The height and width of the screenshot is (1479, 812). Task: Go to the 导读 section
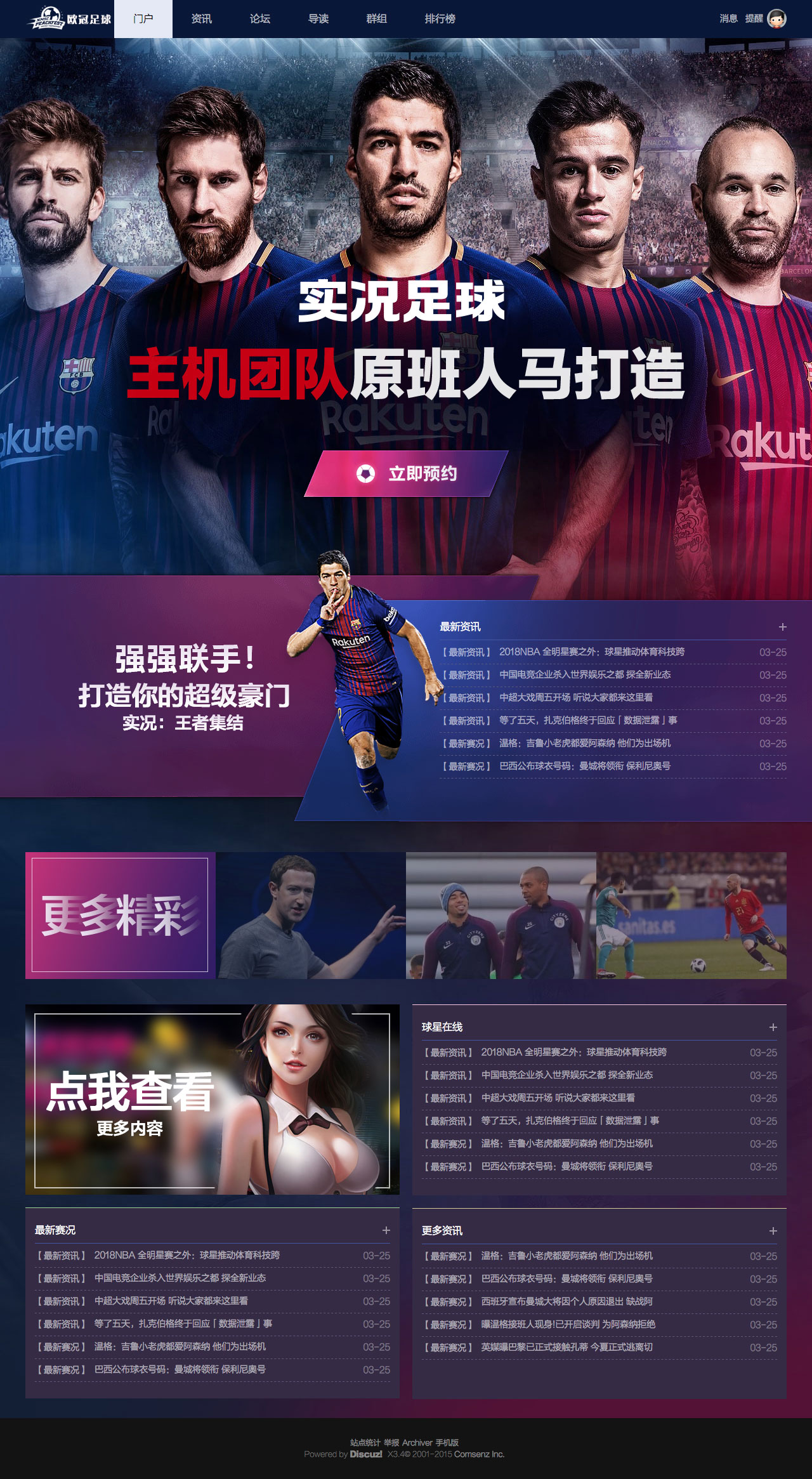318,19
